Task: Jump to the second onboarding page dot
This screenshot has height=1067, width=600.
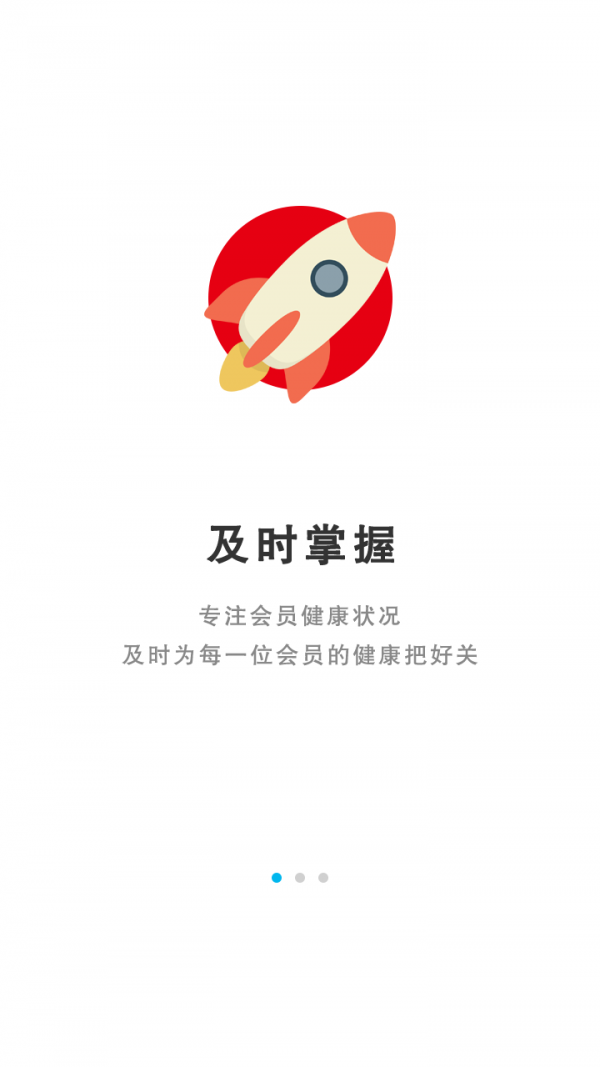Action: click(300, 878)
